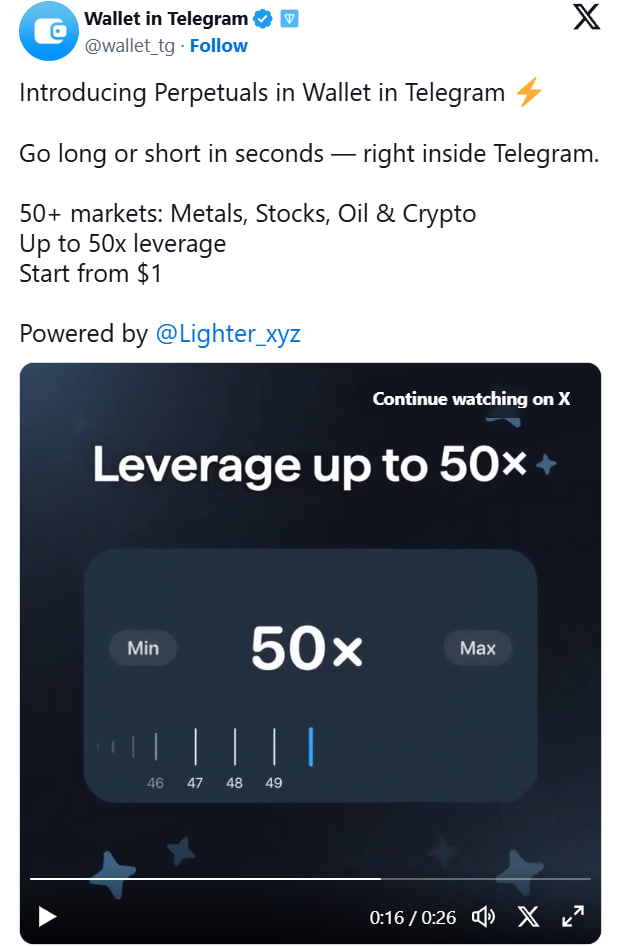
Task: Tap Continue watching on X
Action: tap(471, 399)
